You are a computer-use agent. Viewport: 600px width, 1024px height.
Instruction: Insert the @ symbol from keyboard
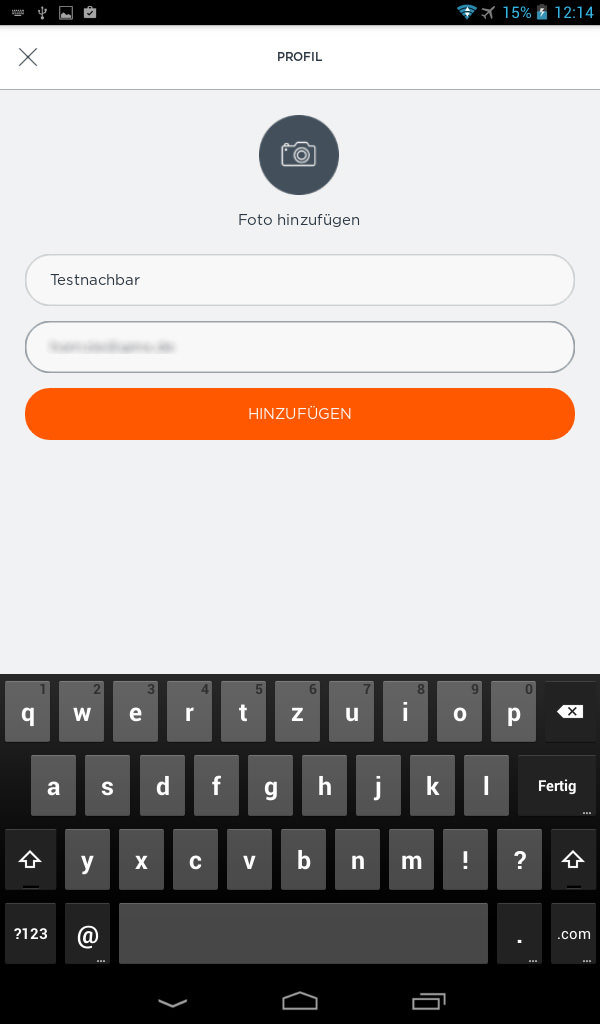click(x=87, y=933)
